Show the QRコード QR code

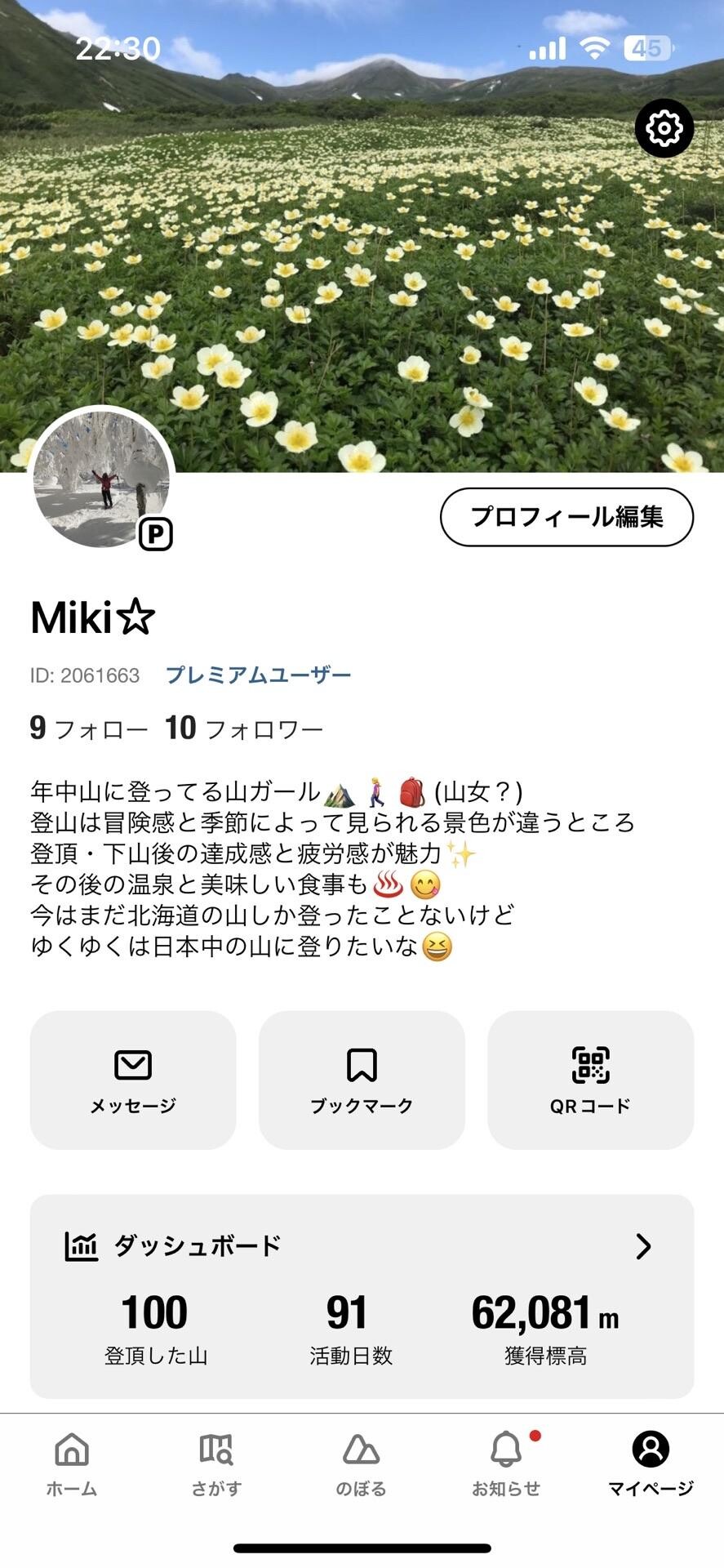click(x=591, y=1064)
